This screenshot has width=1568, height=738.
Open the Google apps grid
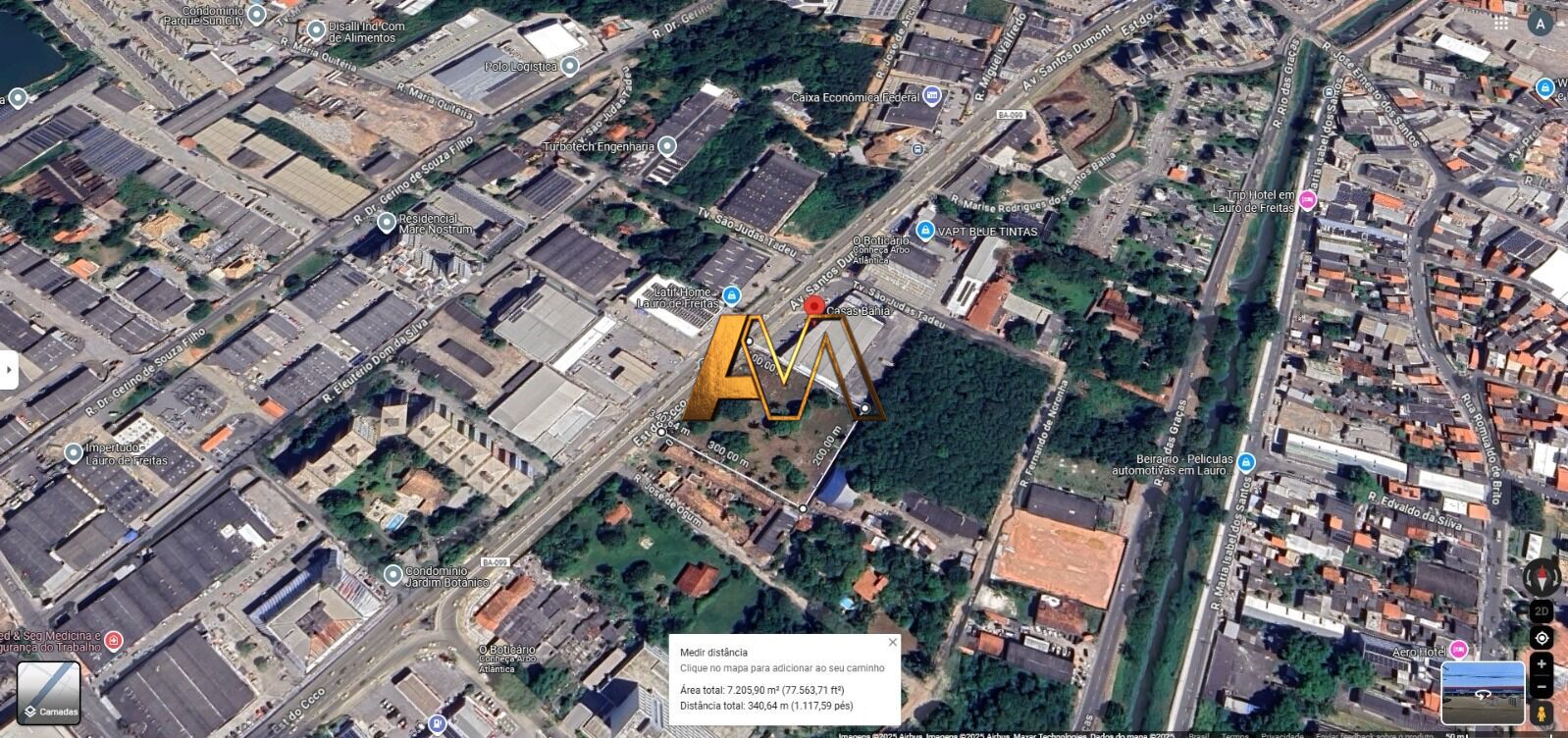pyautogui.click(x=1501, y=24)
